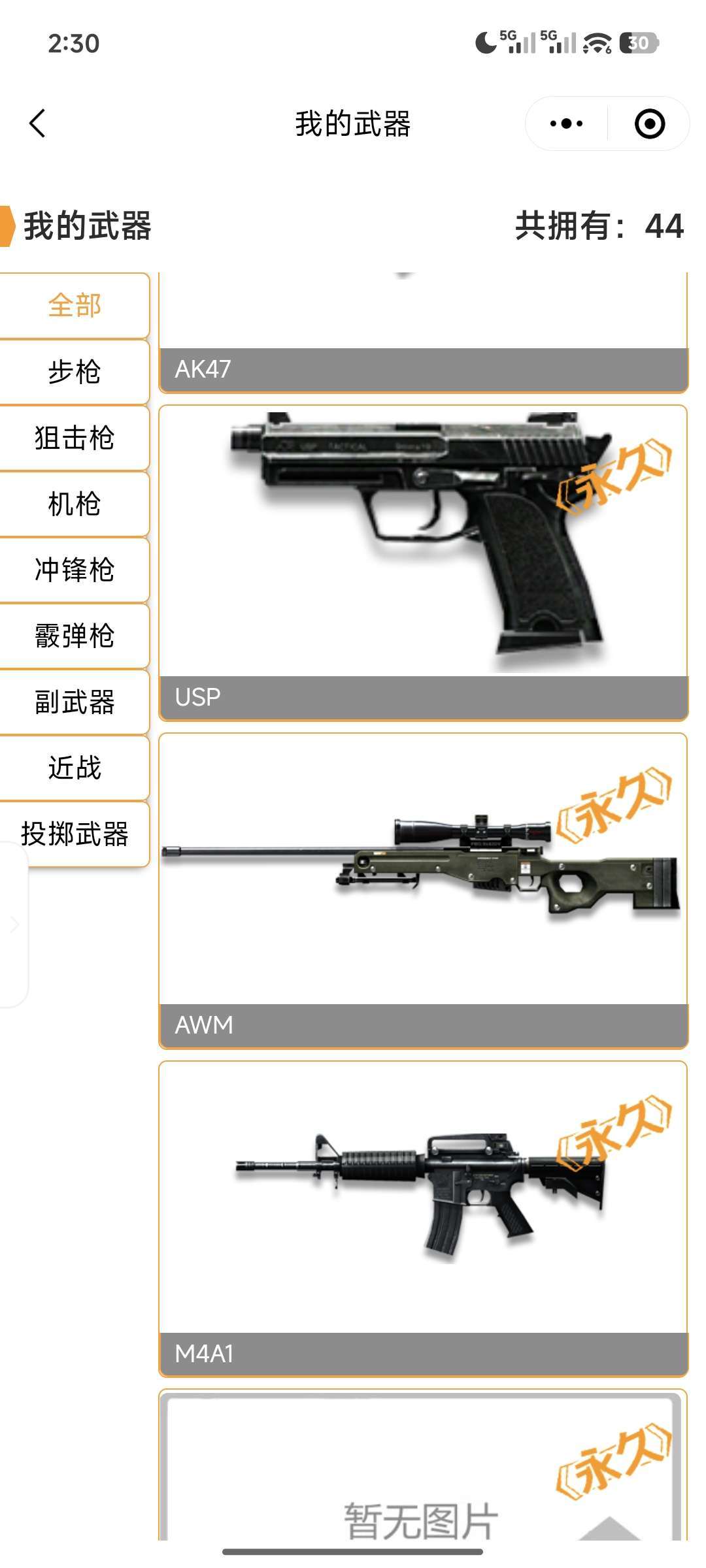The width and height of the screenshot is (706, 1568).
Task: Select the 投掷武器 category
Action: pos(75,834)
